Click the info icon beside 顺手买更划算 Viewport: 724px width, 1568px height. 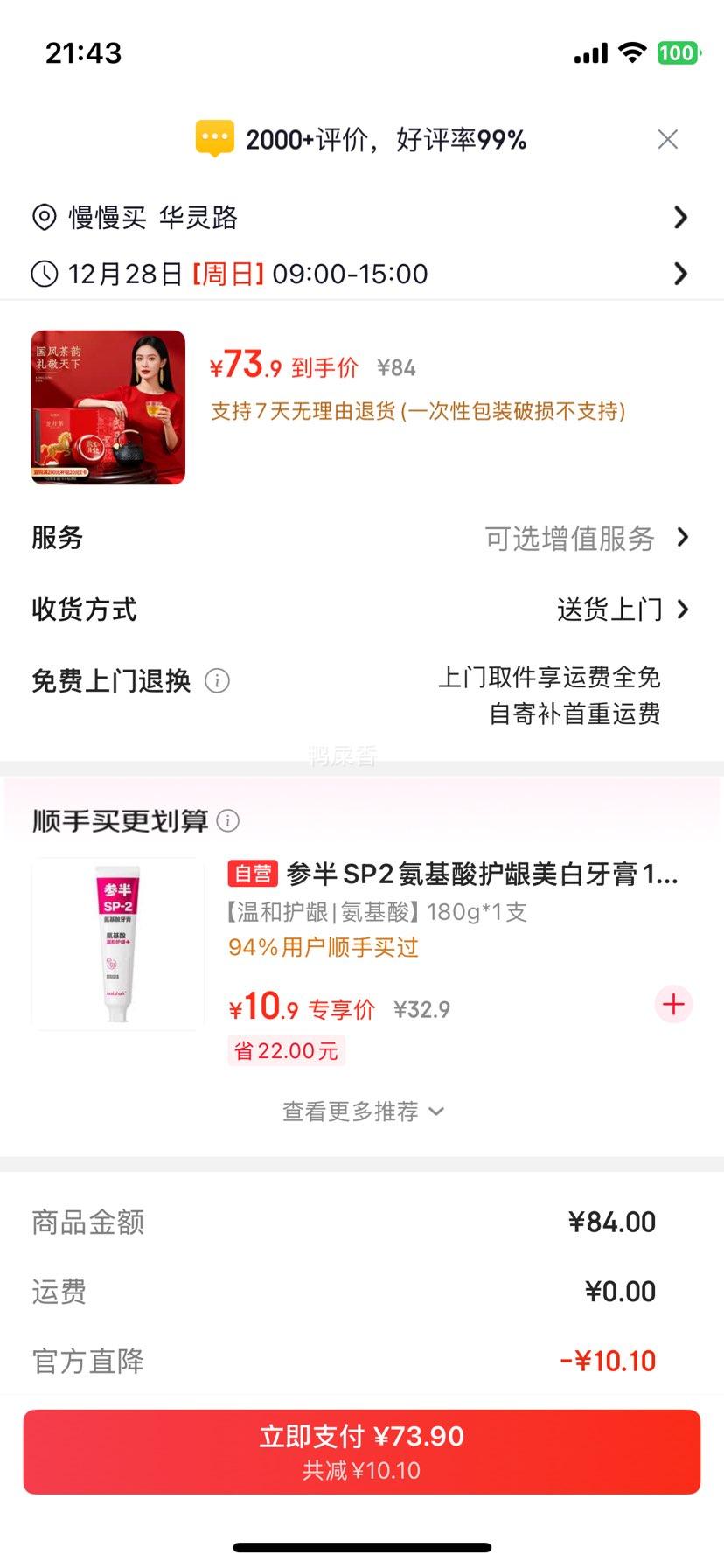229,821
